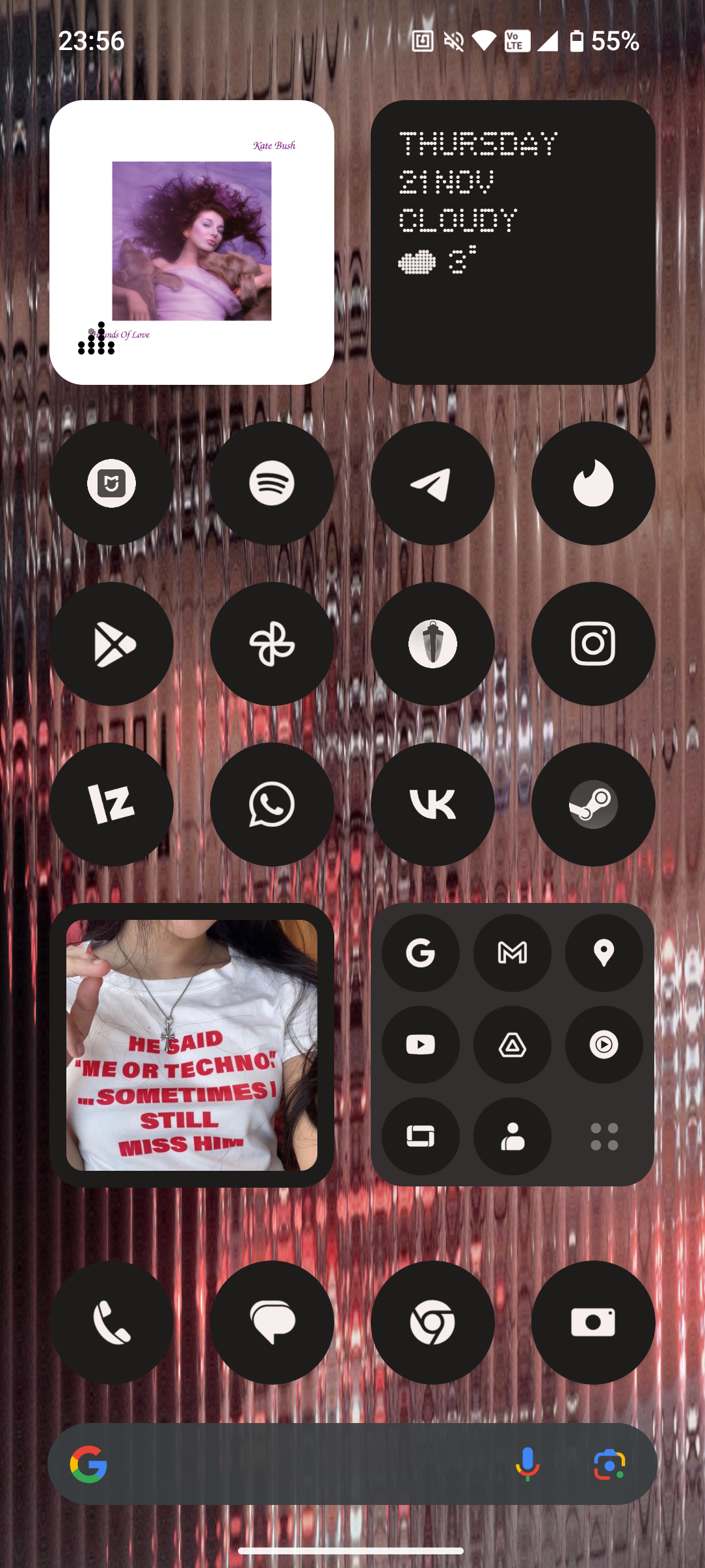Launch Telegram
The image size is (705, 1568).
(432, 483)
